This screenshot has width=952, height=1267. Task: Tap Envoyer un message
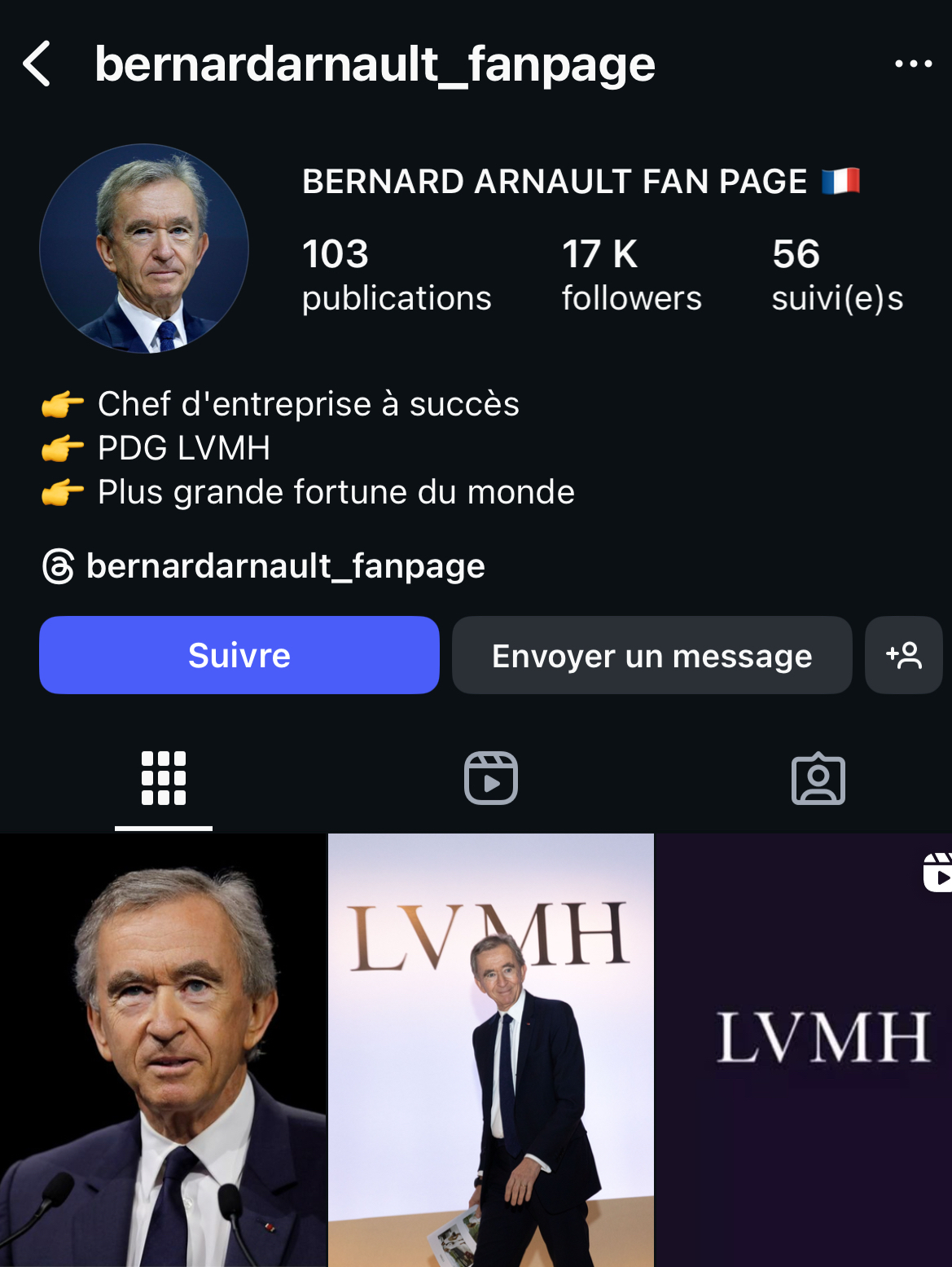[651, 655]
